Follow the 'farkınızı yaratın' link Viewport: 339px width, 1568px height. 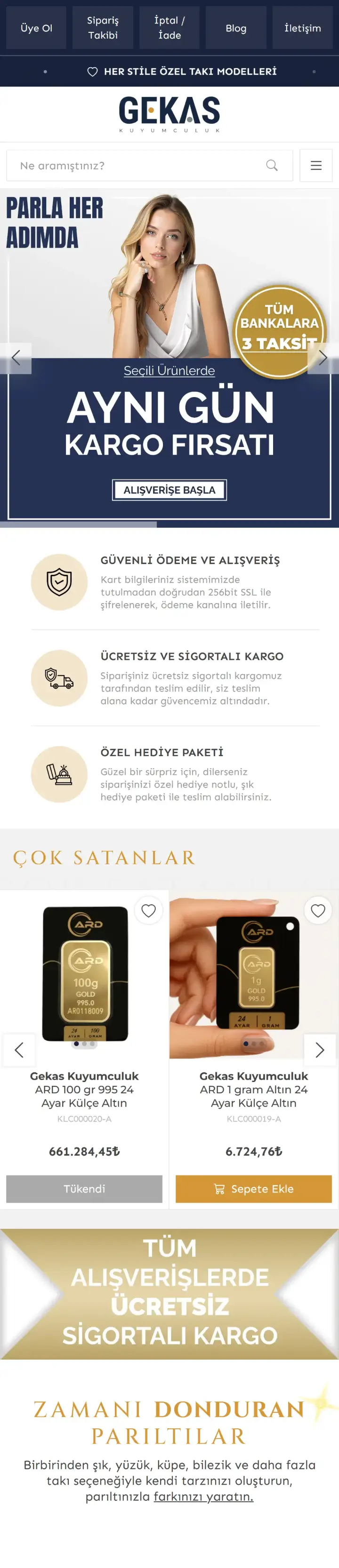[x=203, y=1496]
